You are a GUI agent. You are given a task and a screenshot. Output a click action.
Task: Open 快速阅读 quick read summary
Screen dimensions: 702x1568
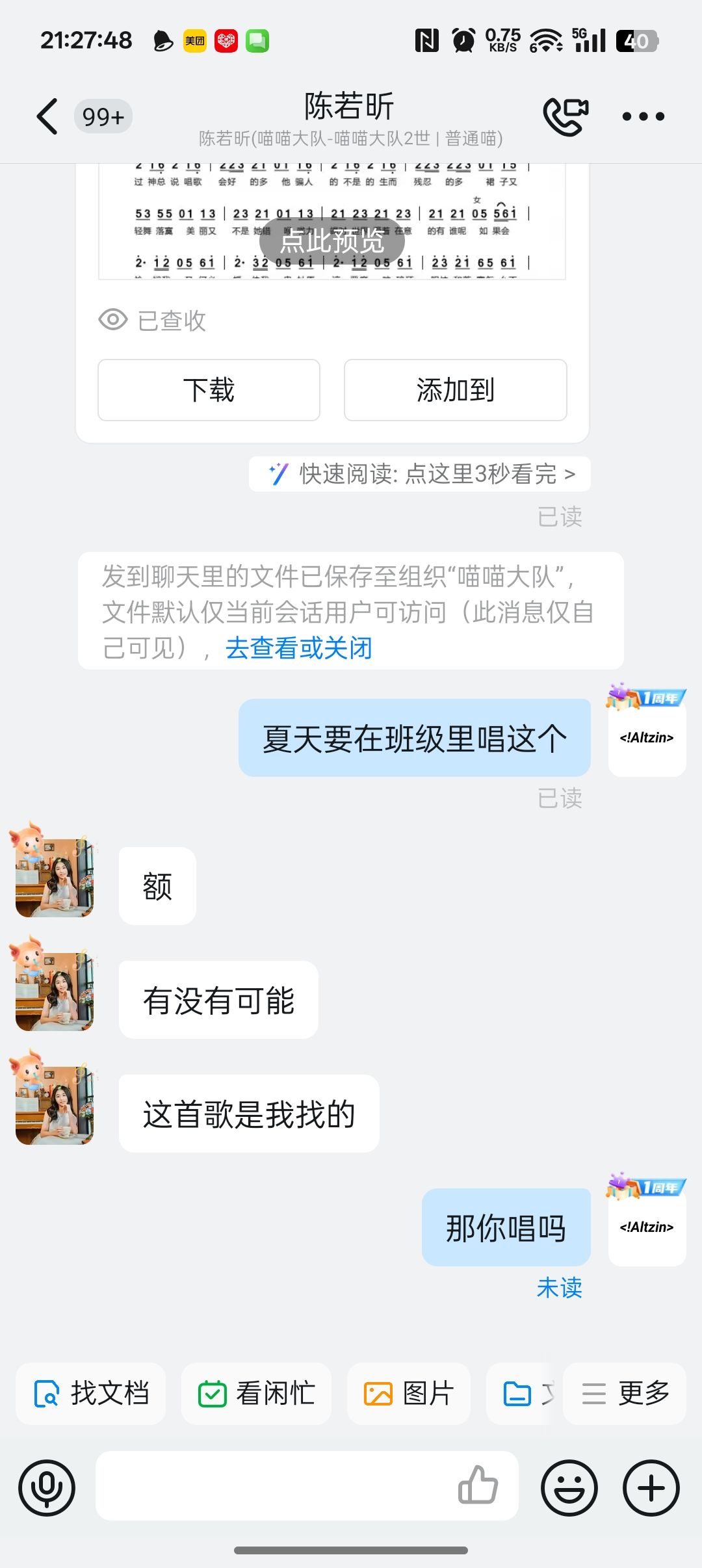point(420,474)
